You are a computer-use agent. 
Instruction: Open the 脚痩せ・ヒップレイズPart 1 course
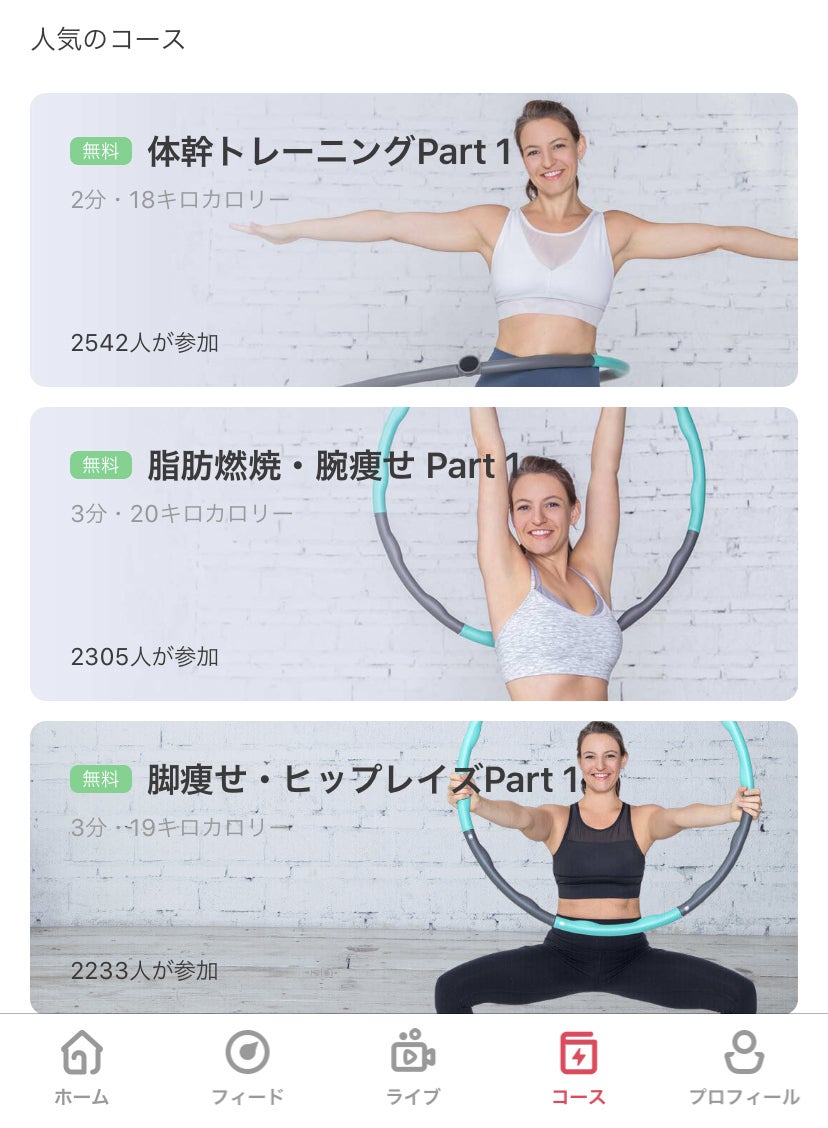(x=413, y=868)
